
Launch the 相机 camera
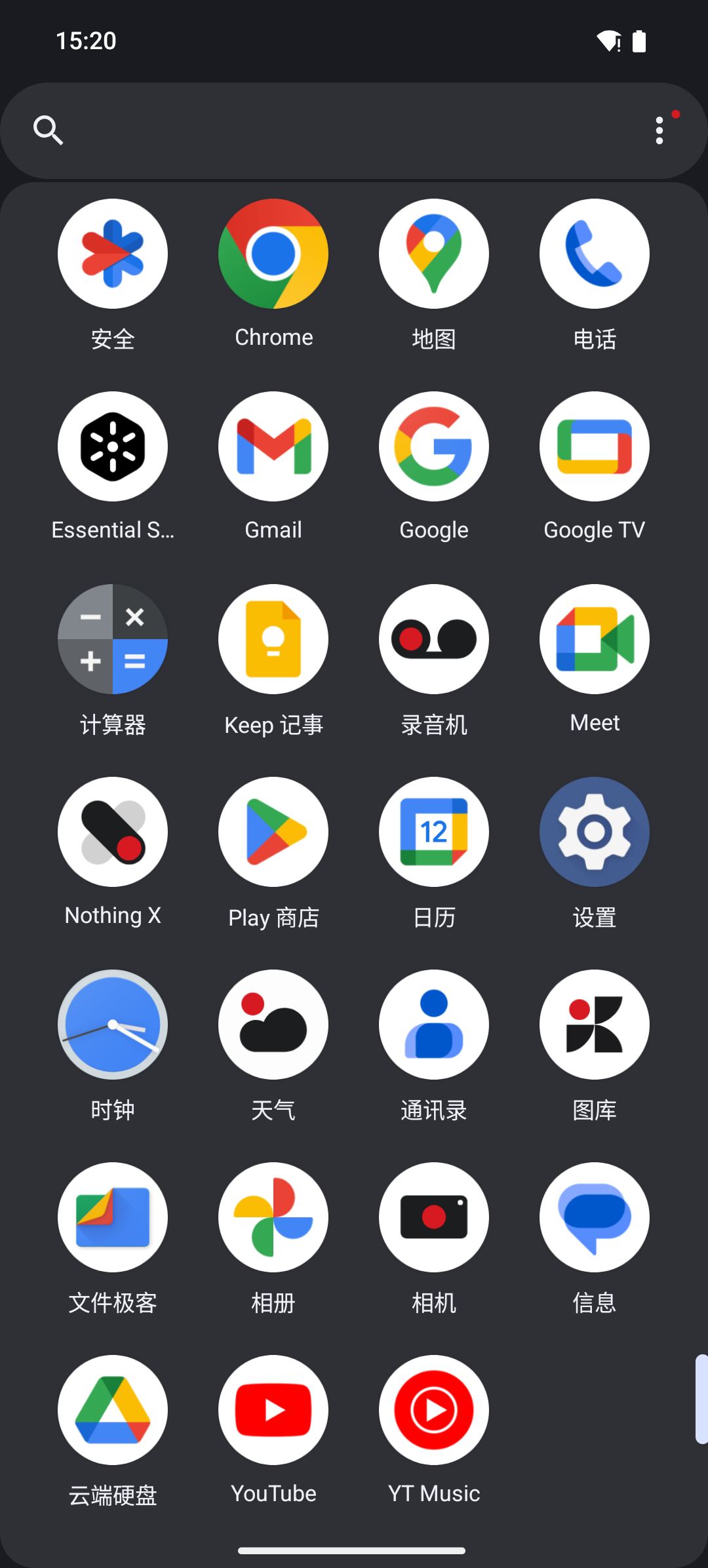[x=434, y=1217]
